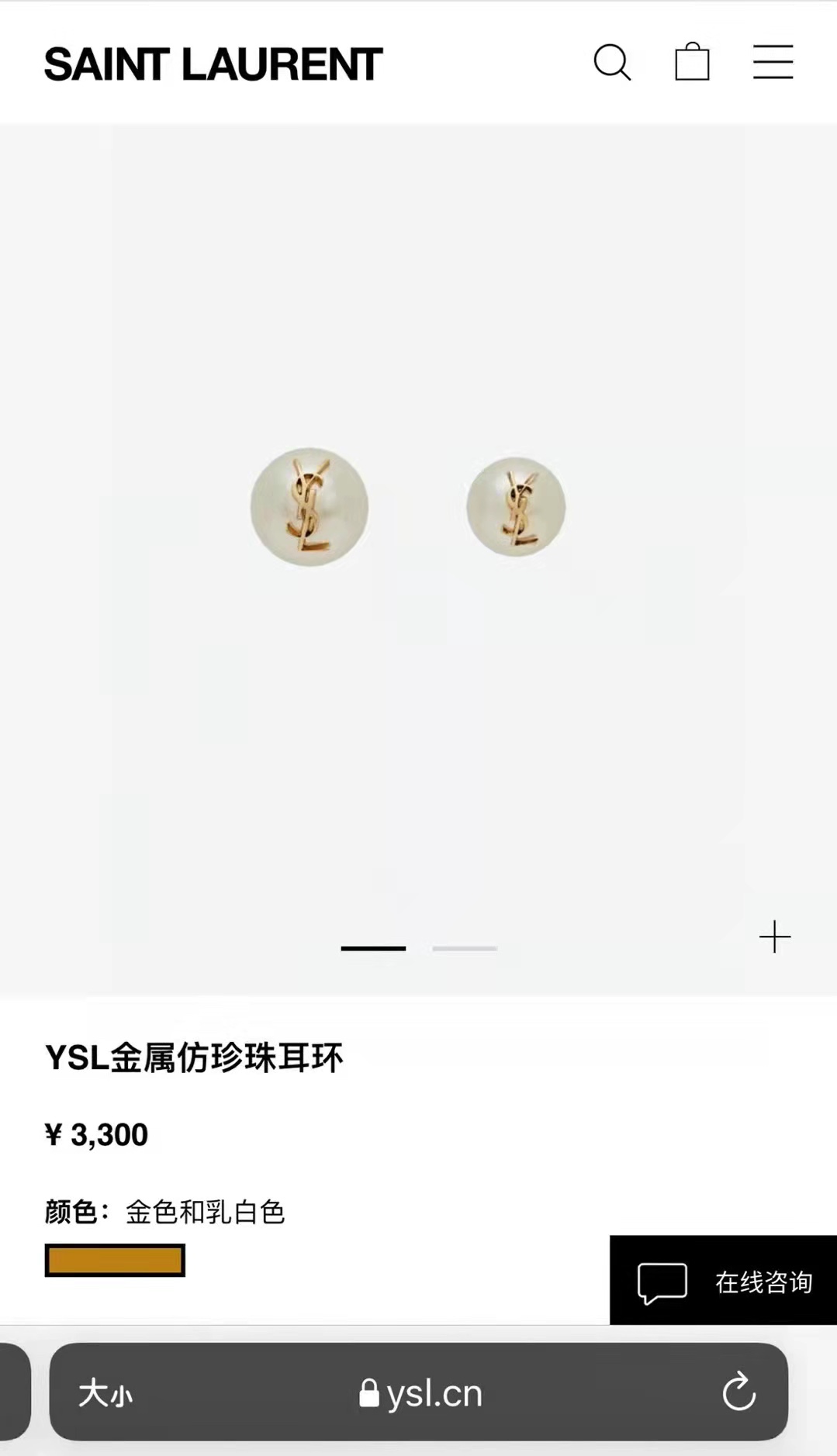The image size is (837, 1456).
Task: Open the 大小 text size menu
Action: (x=105, y=1393)
